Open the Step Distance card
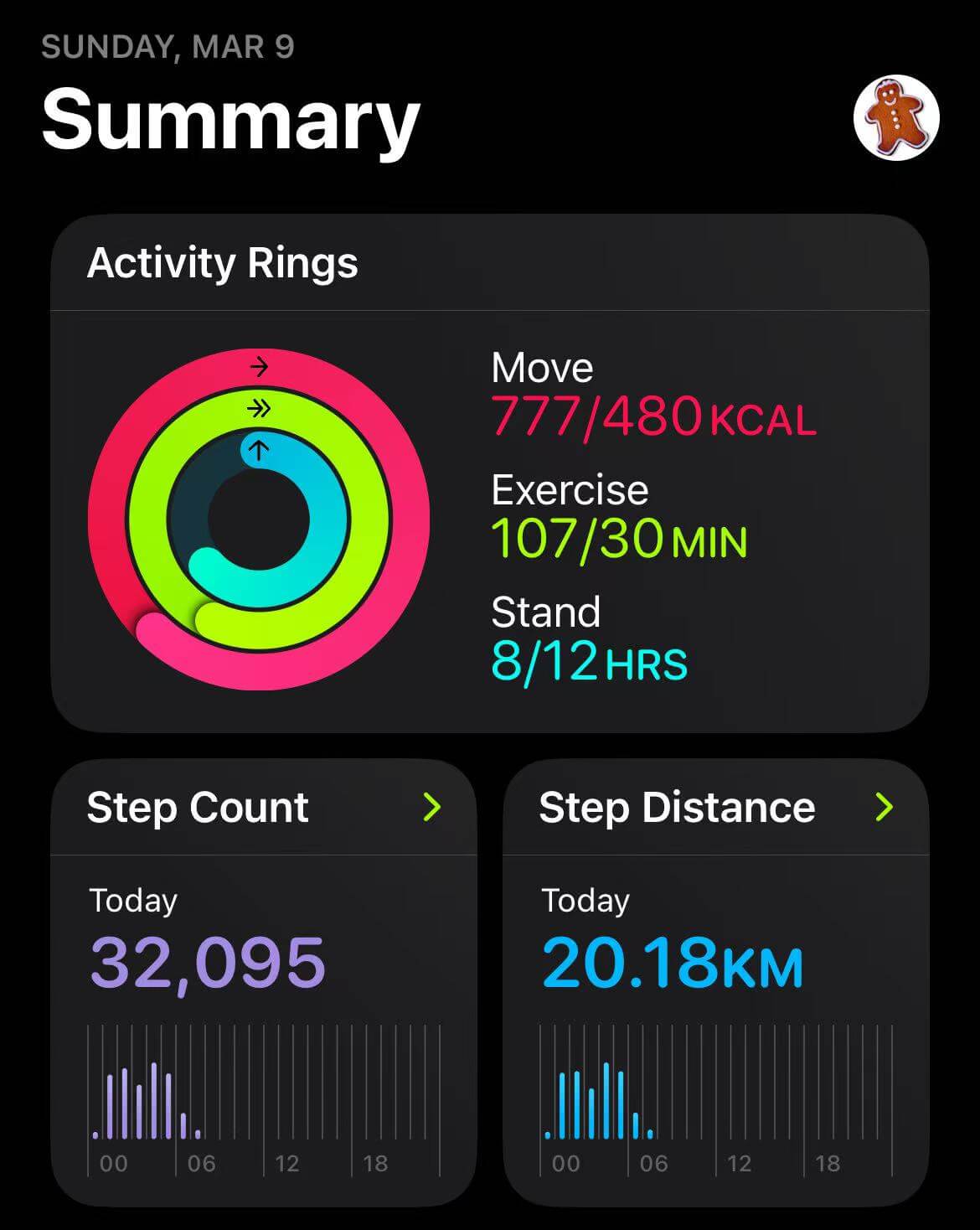 coord(715,980)
